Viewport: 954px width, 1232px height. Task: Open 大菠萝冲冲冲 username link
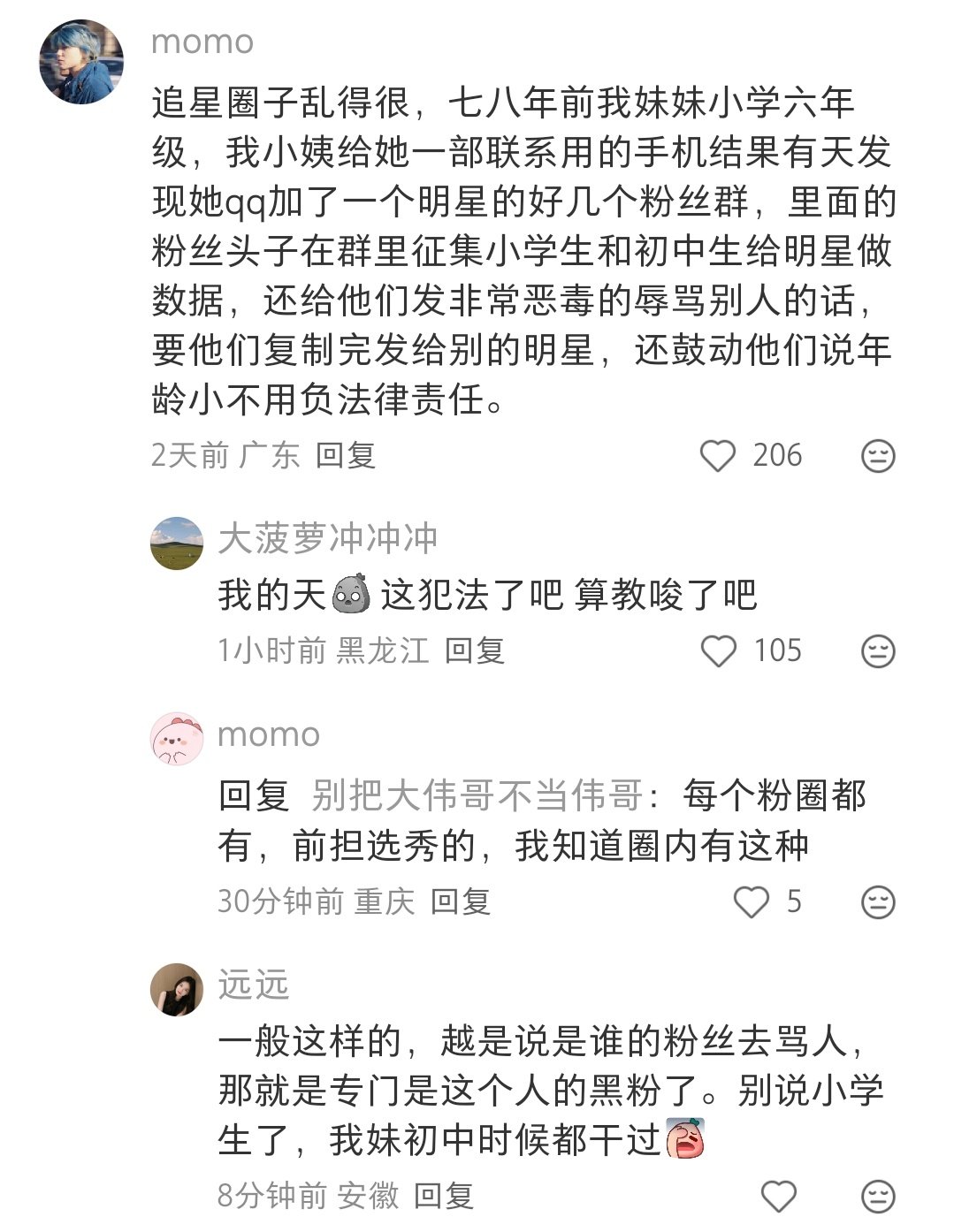(327, 538)
